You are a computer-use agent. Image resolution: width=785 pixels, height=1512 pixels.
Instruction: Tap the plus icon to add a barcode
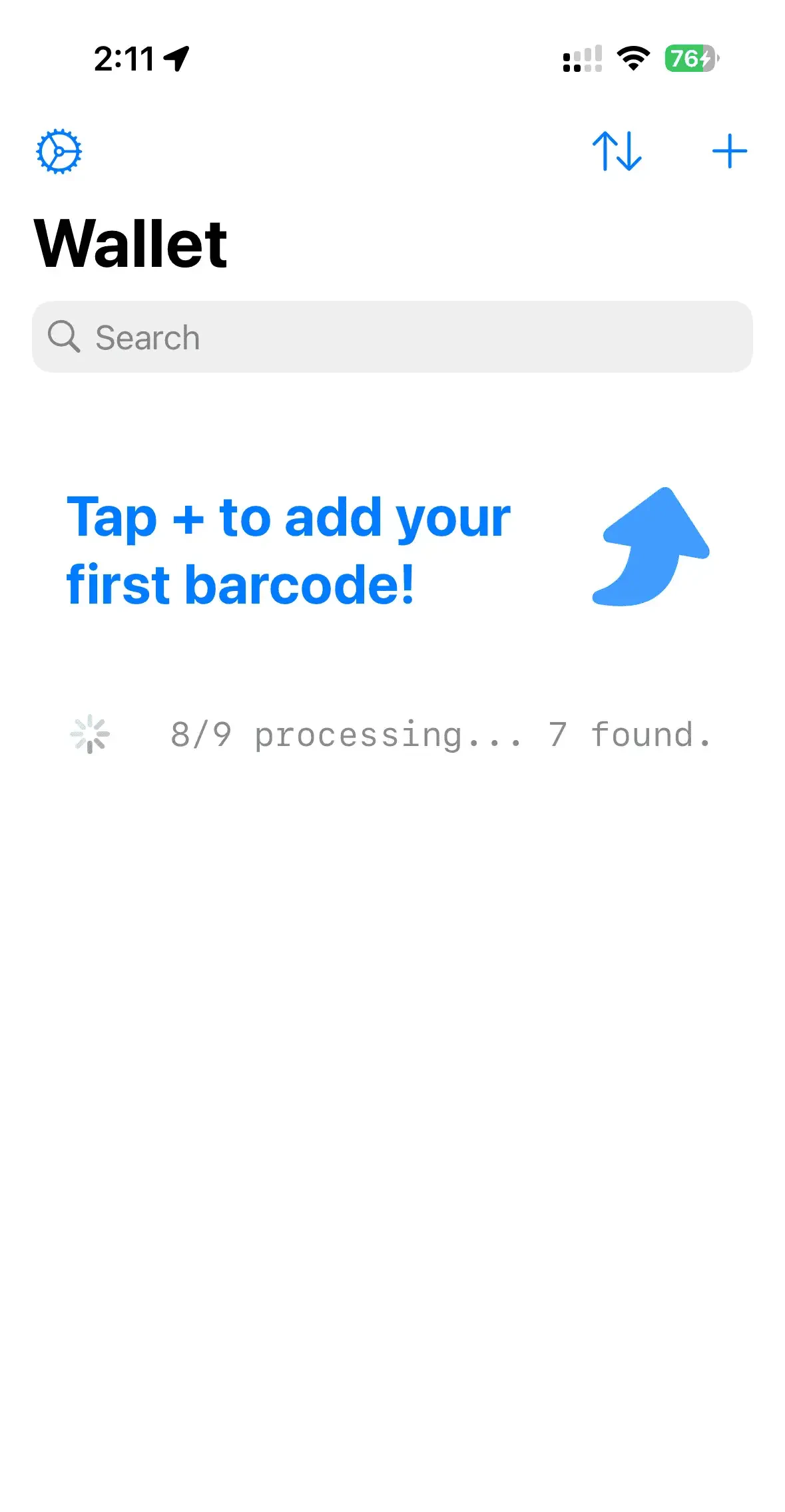(x=728, y=151)
